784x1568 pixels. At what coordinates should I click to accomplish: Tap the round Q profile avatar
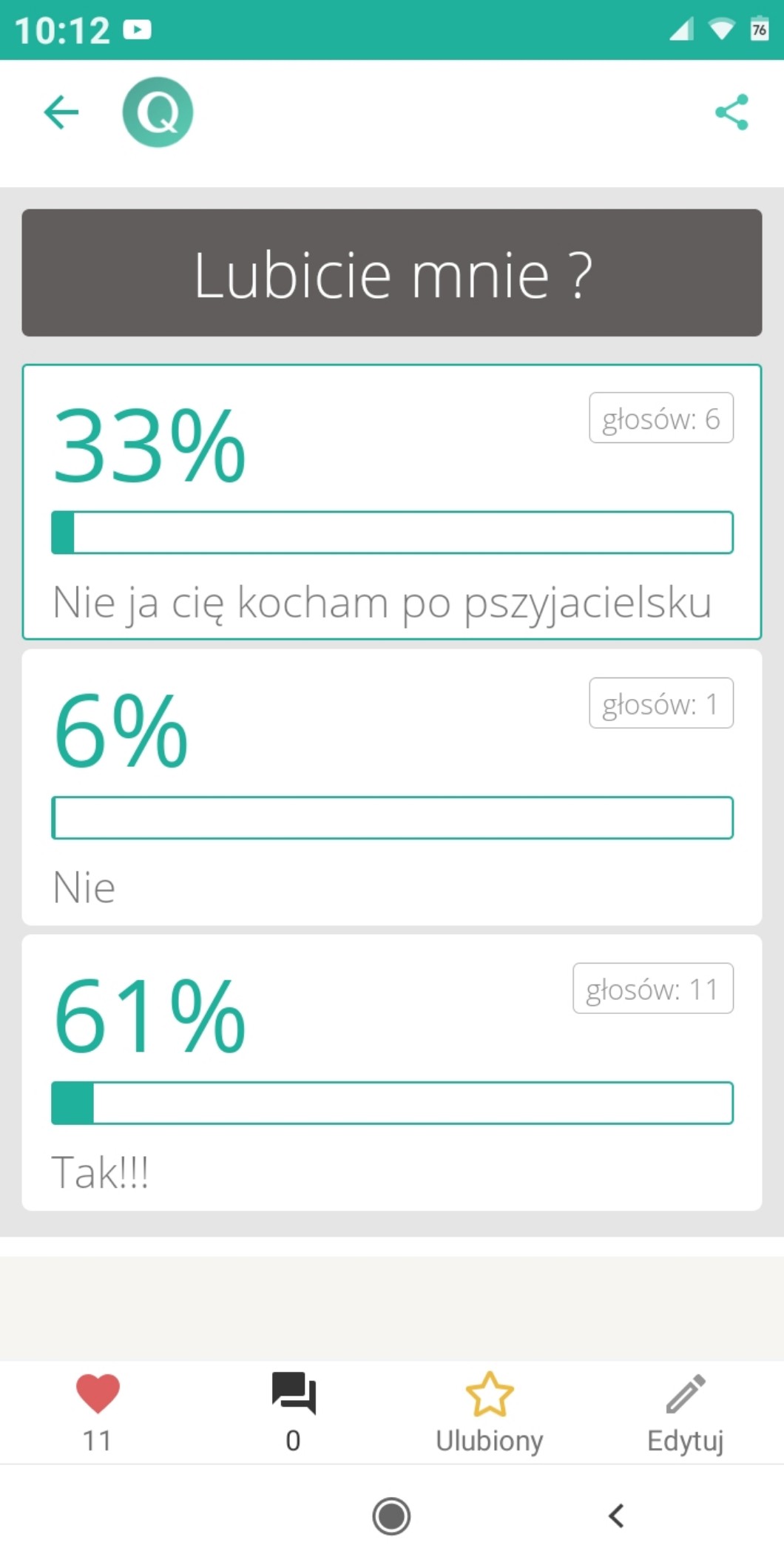pos(158,112)
